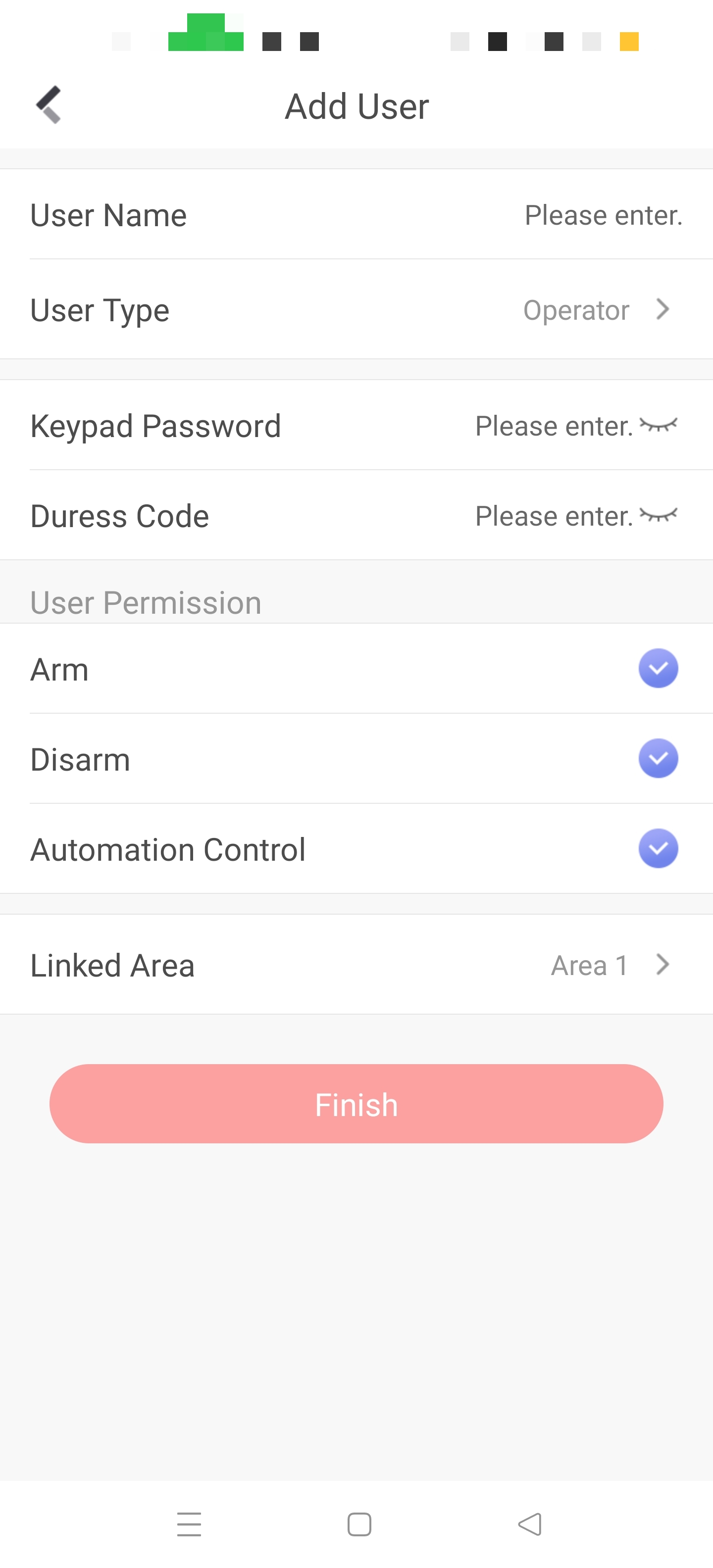
Task: Show the Keypad Password characters
Action: pyautogui.click(x=658, y=425)
